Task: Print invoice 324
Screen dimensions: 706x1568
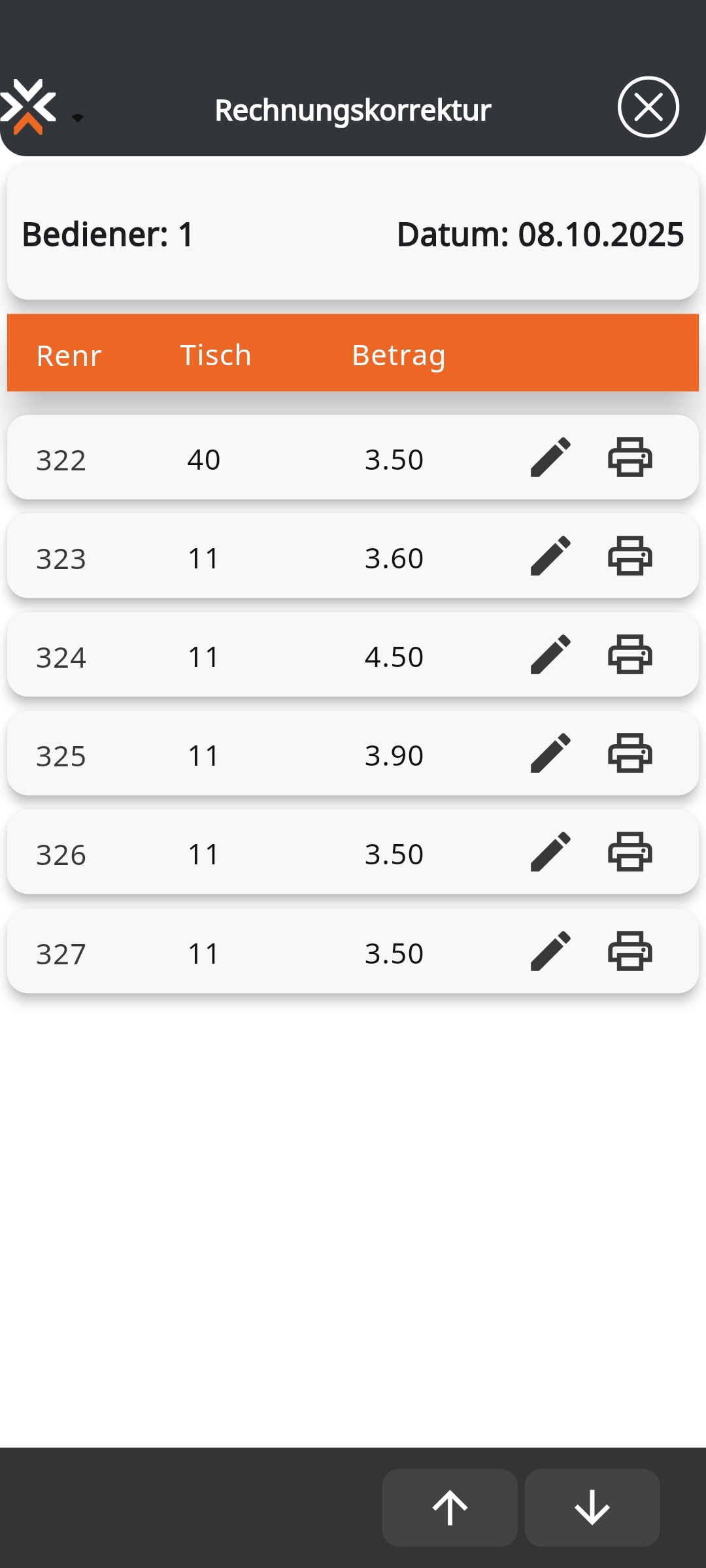Action: [x=630, y=655]
